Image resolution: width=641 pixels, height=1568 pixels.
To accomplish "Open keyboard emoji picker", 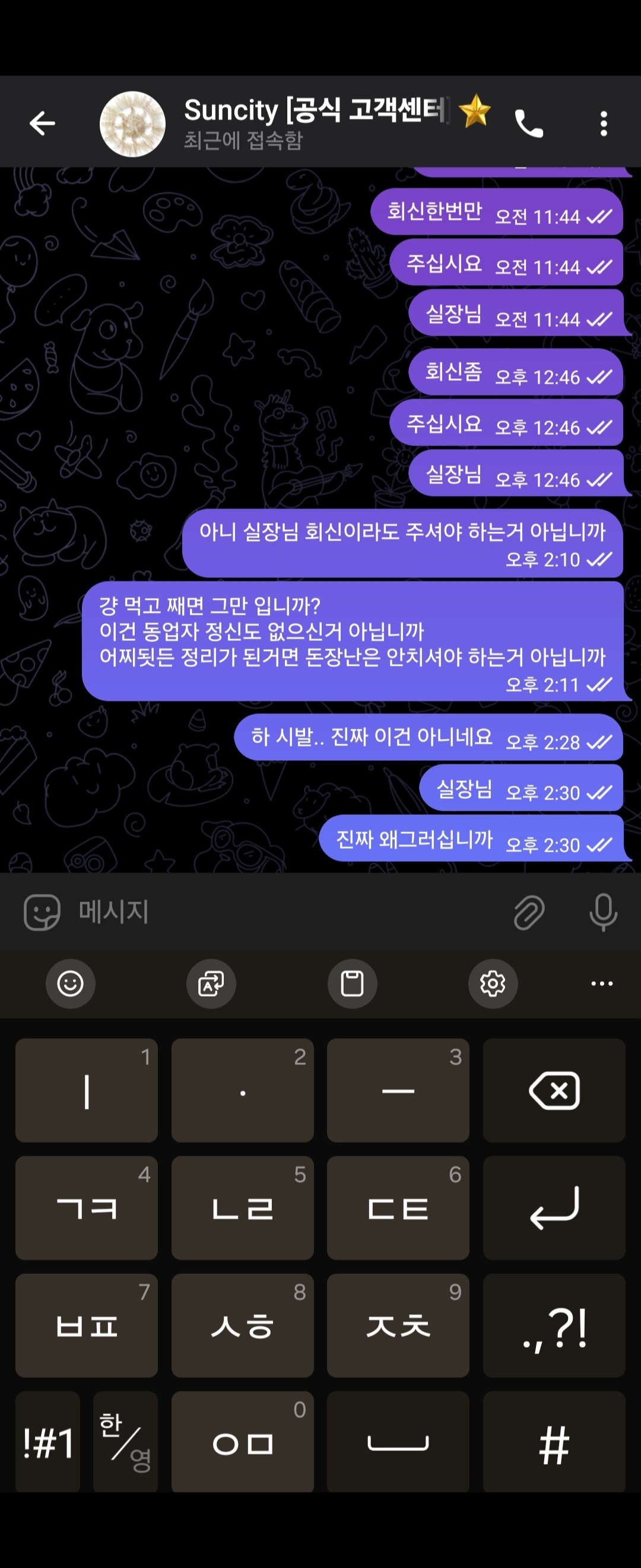I will [x=70, y=983].
